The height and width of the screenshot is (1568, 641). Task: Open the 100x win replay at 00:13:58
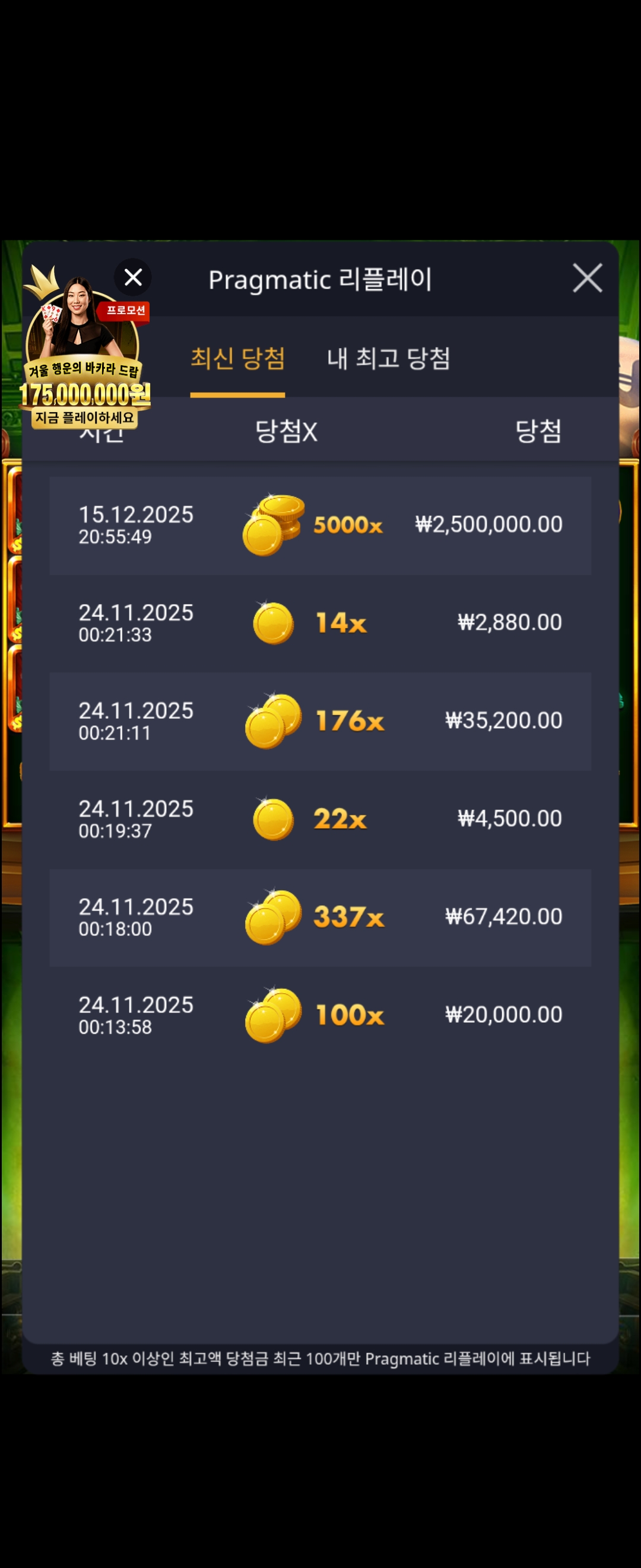[320, 1015]
